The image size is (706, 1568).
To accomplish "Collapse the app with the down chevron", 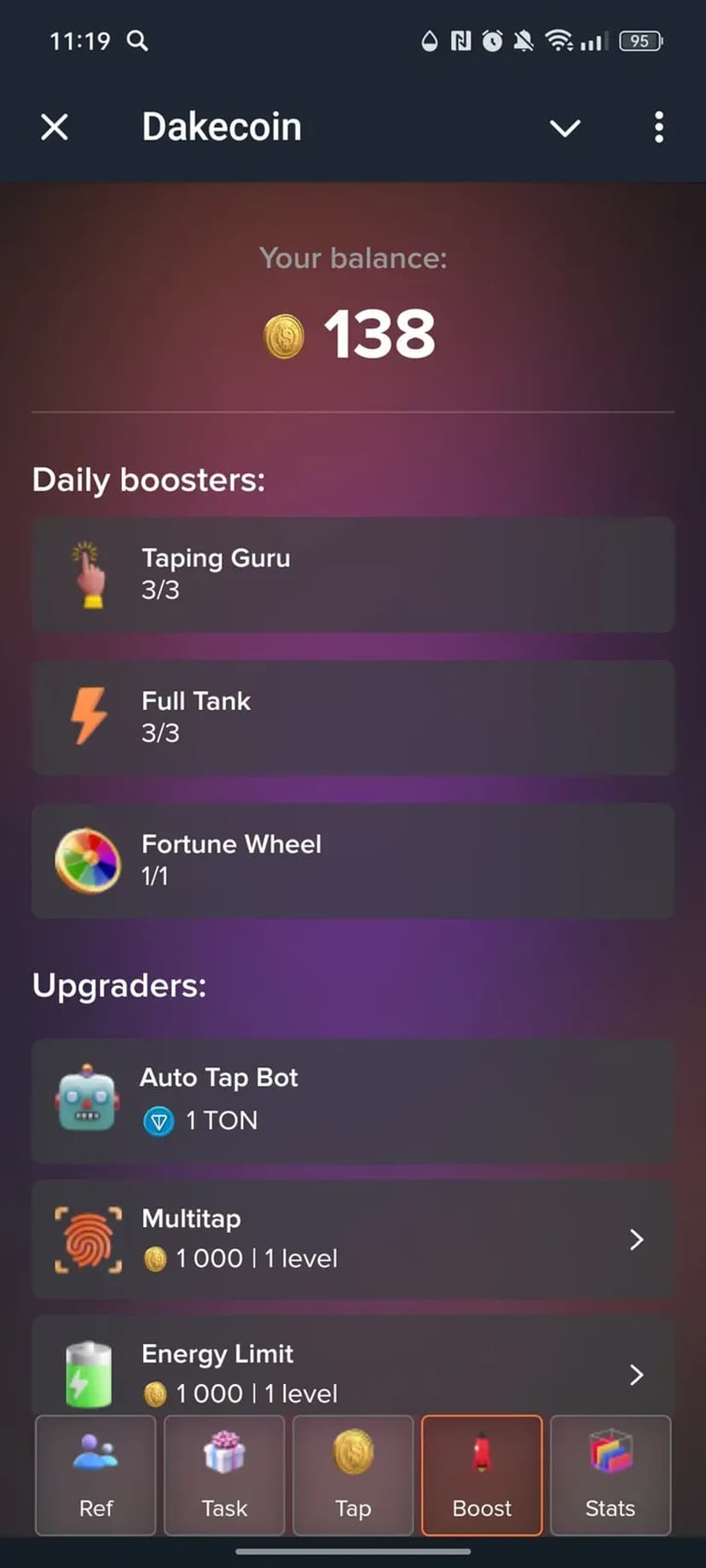I will pos(564,128).
